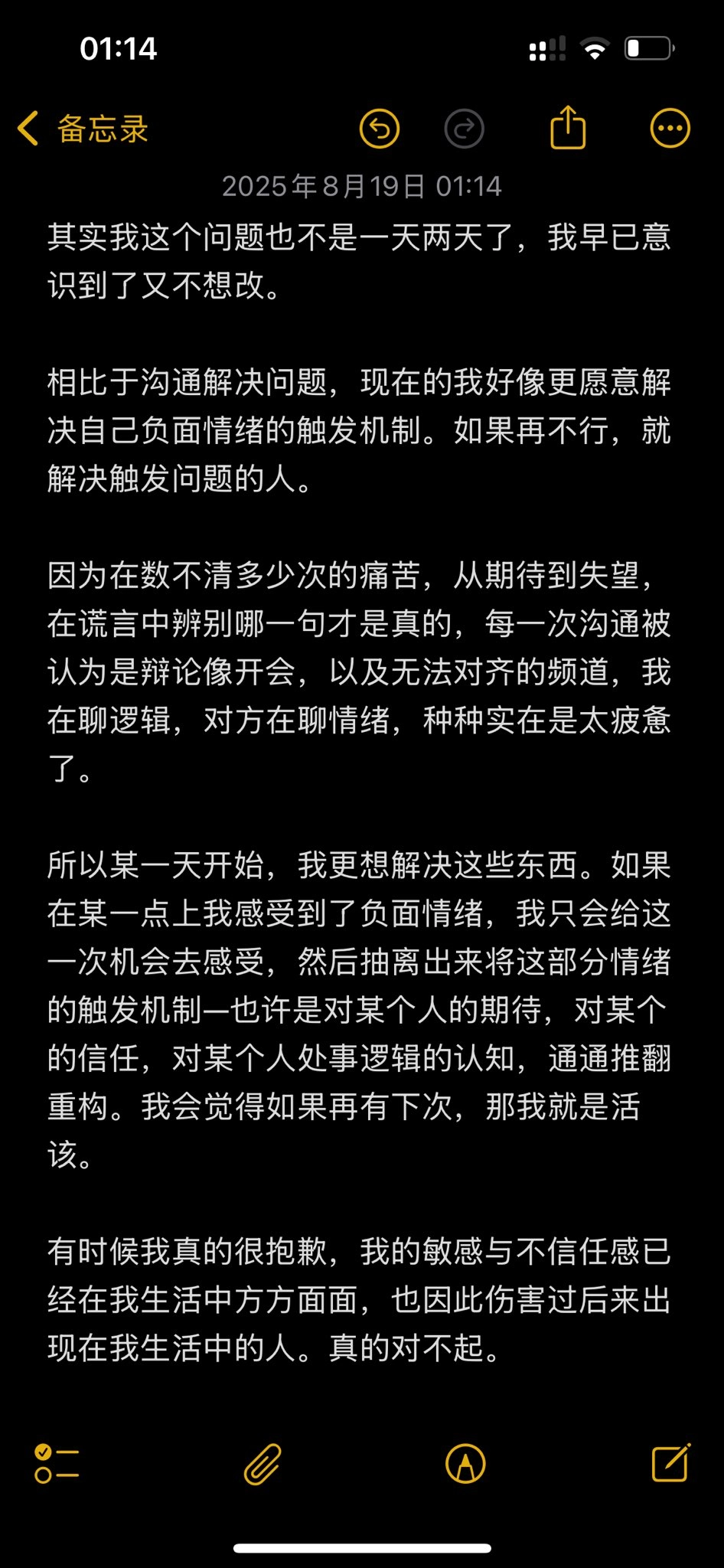Screen dimensions: 724x1568
Task: Tap the redo arrow icon
Action: 464,129
